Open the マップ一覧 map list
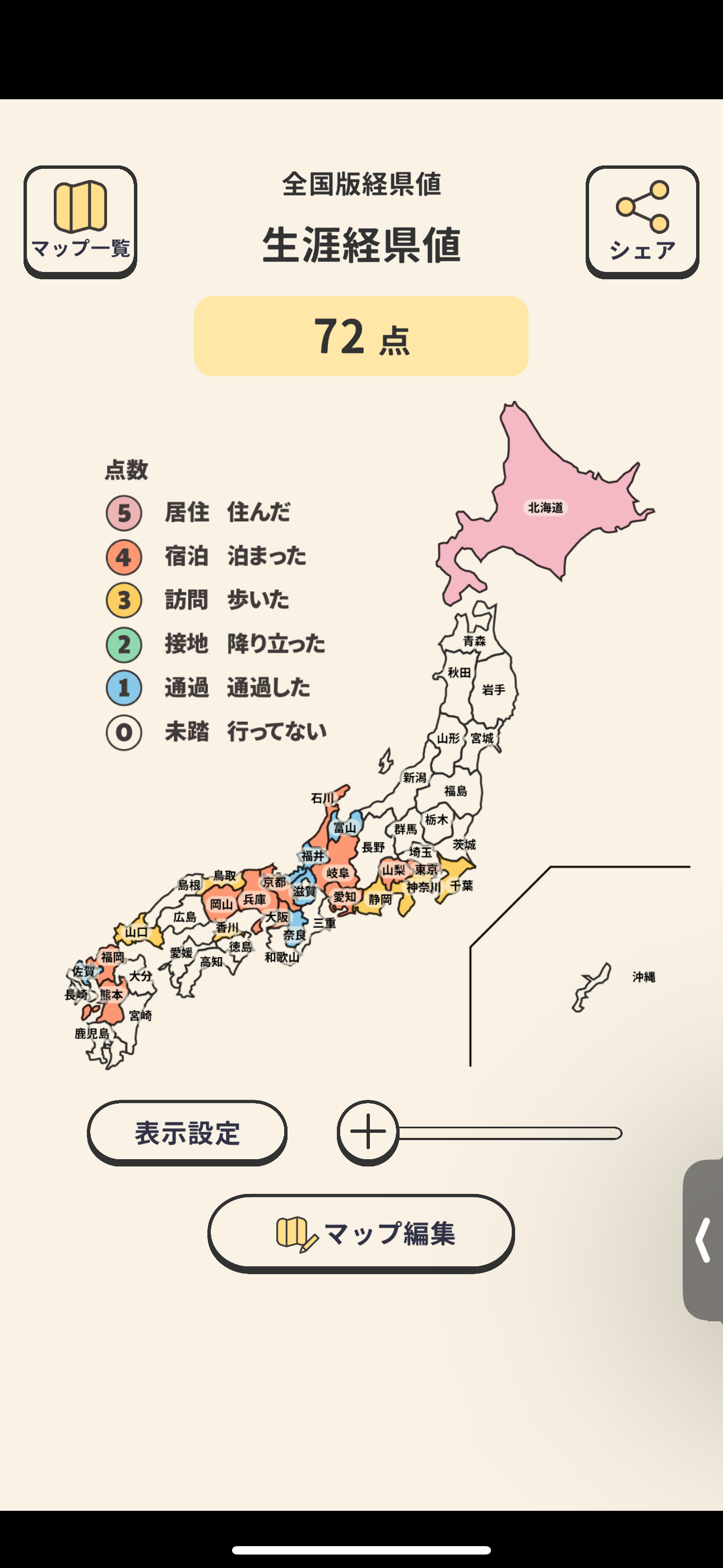This screenshot has width=723, height=1568. [x=80, y=222]
